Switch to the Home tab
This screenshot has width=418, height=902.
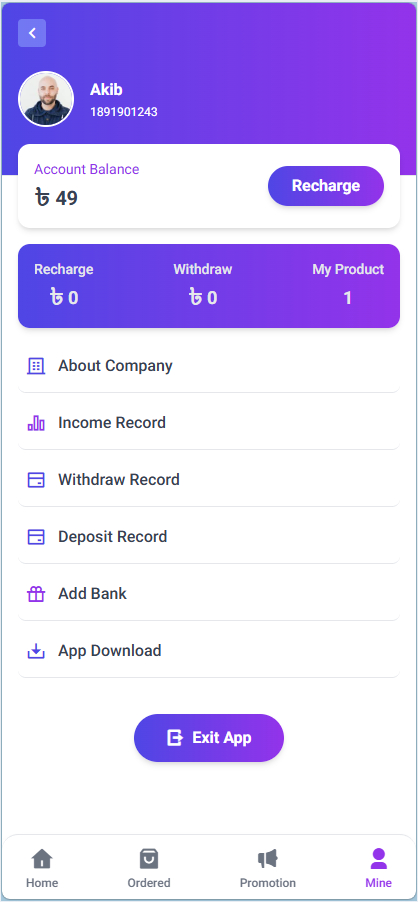pos(42,868)
